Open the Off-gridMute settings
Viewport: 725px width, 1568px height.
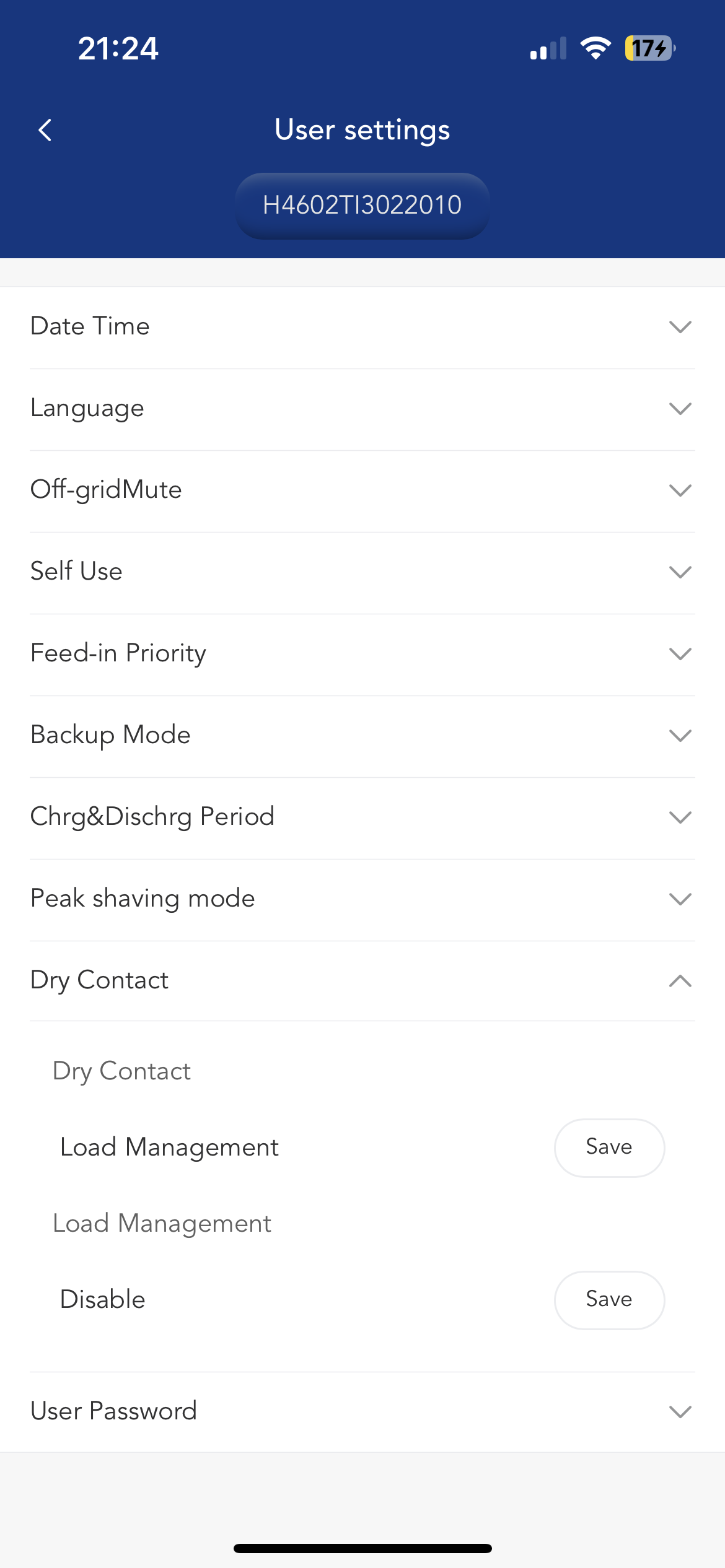click(x=362, y=490)
